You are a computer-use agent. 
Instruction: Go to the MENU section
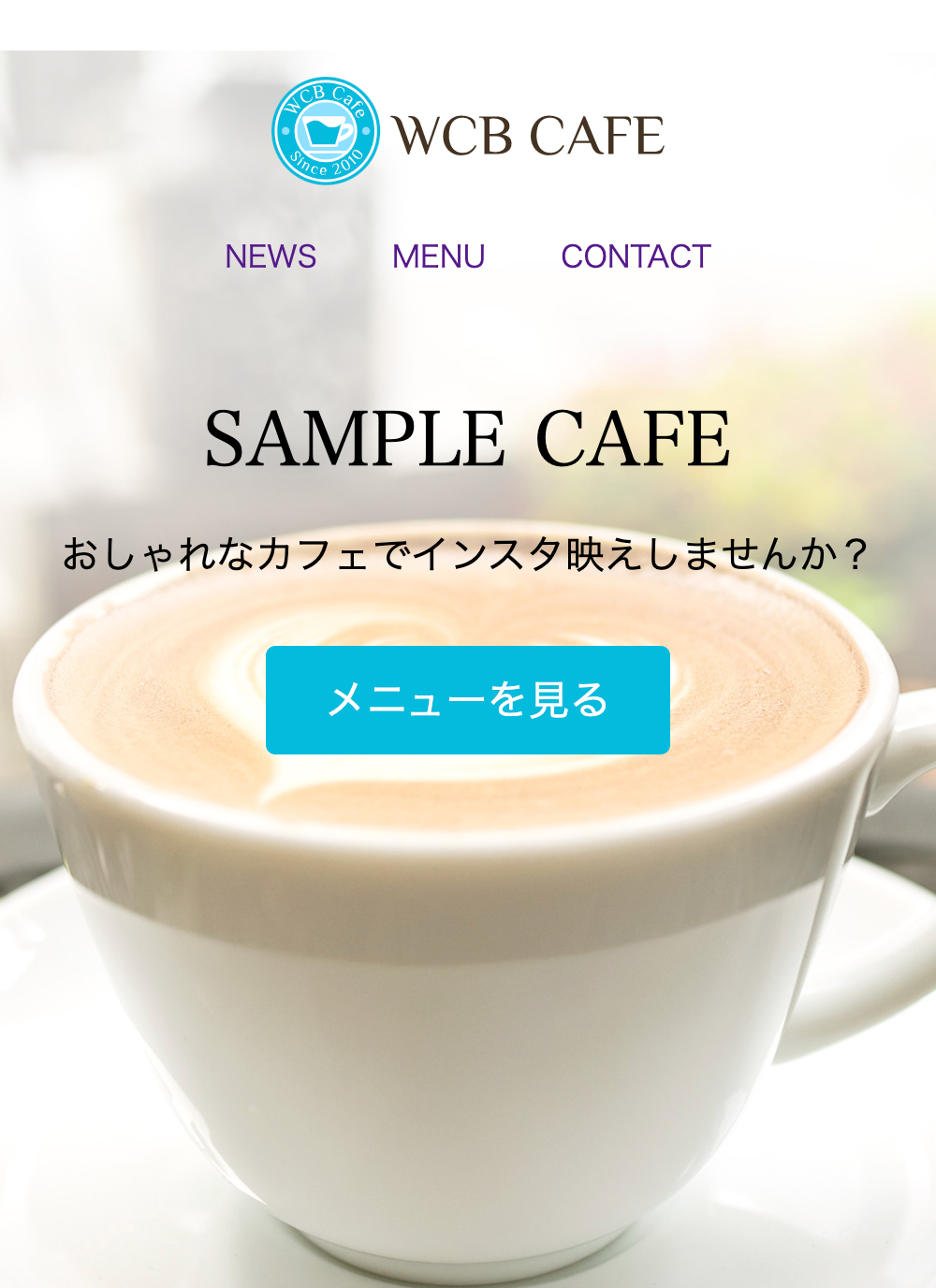[x=438, y=256]
